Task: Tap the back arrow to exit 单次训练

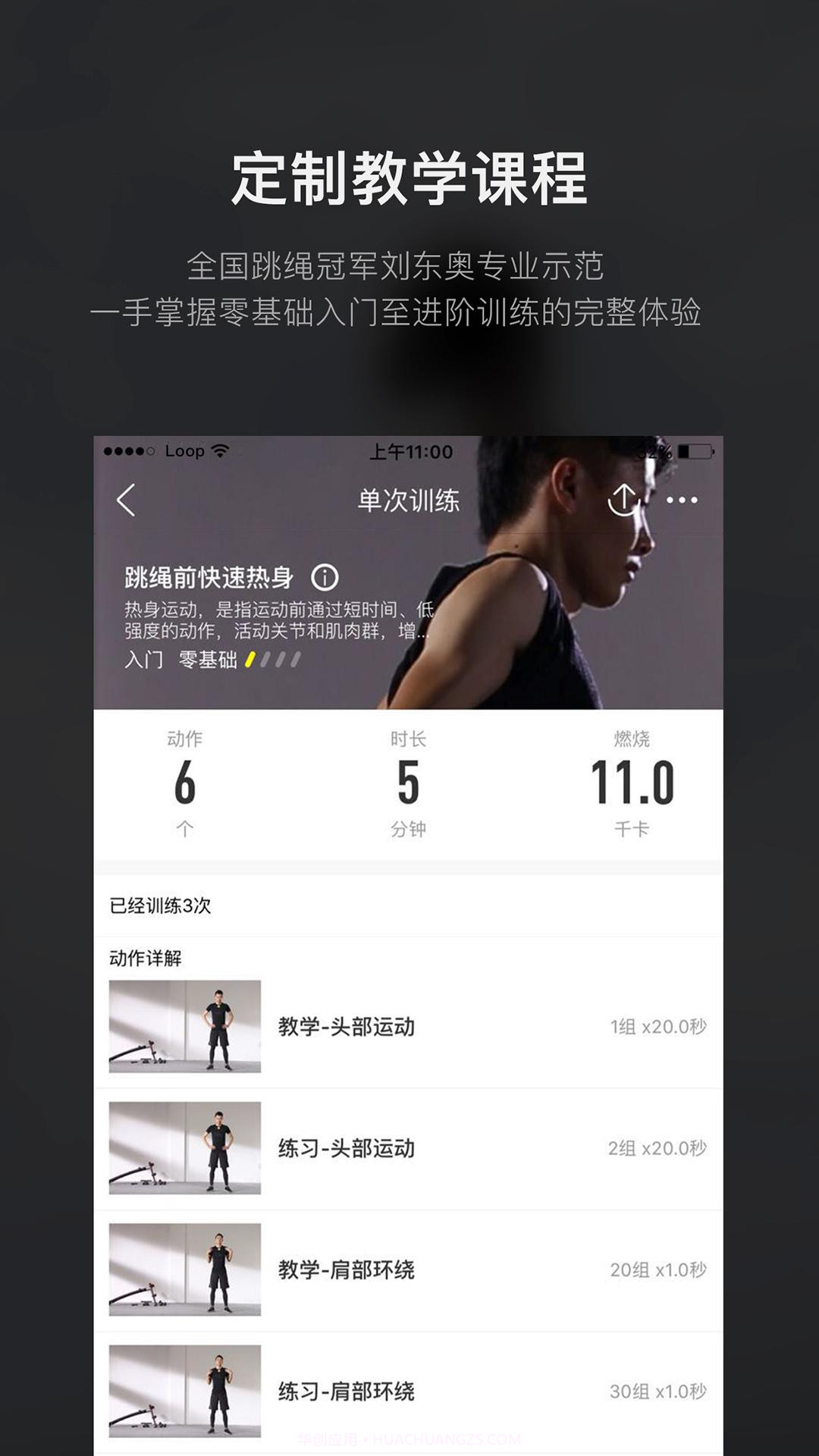Action: point(127,500)
